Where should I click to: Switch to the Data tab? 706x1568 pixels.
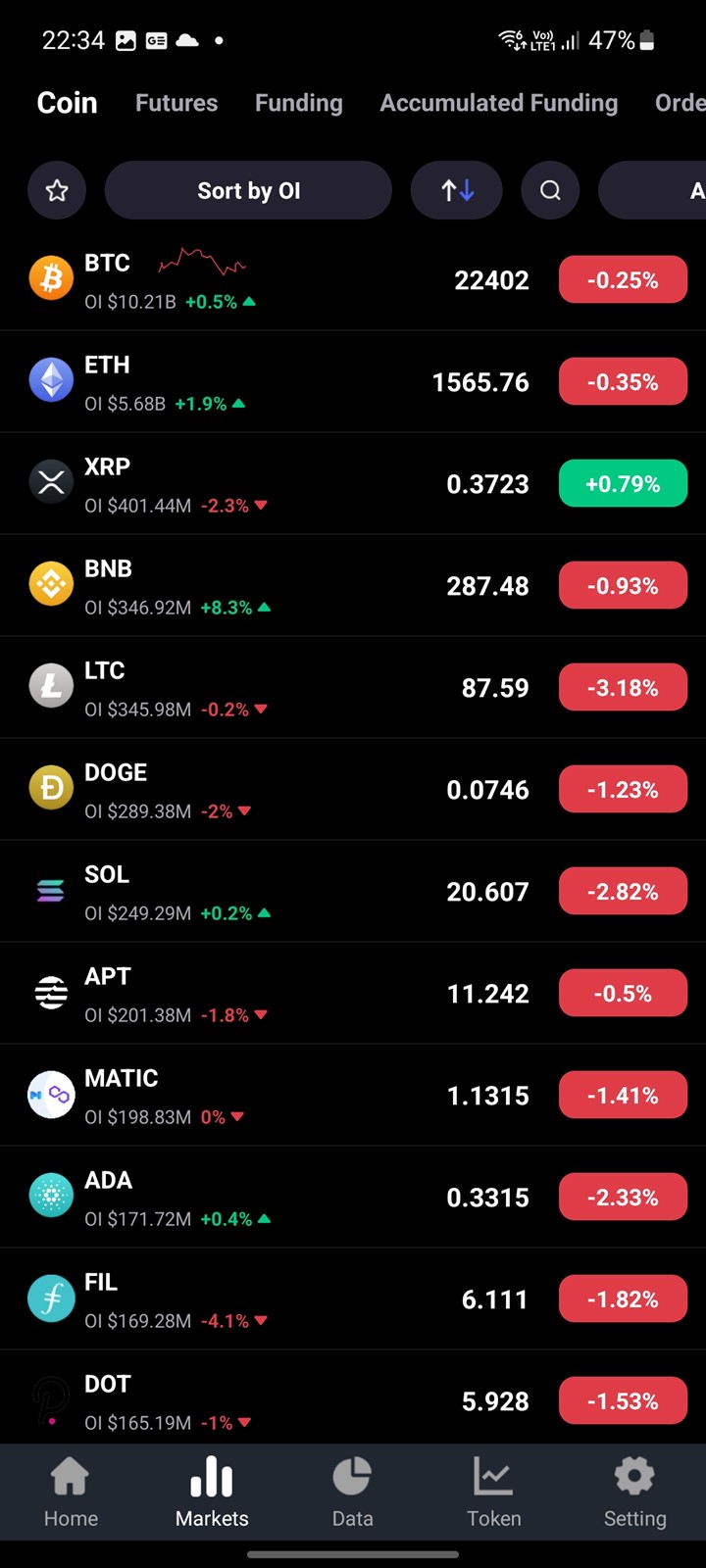coord(353,1492)
